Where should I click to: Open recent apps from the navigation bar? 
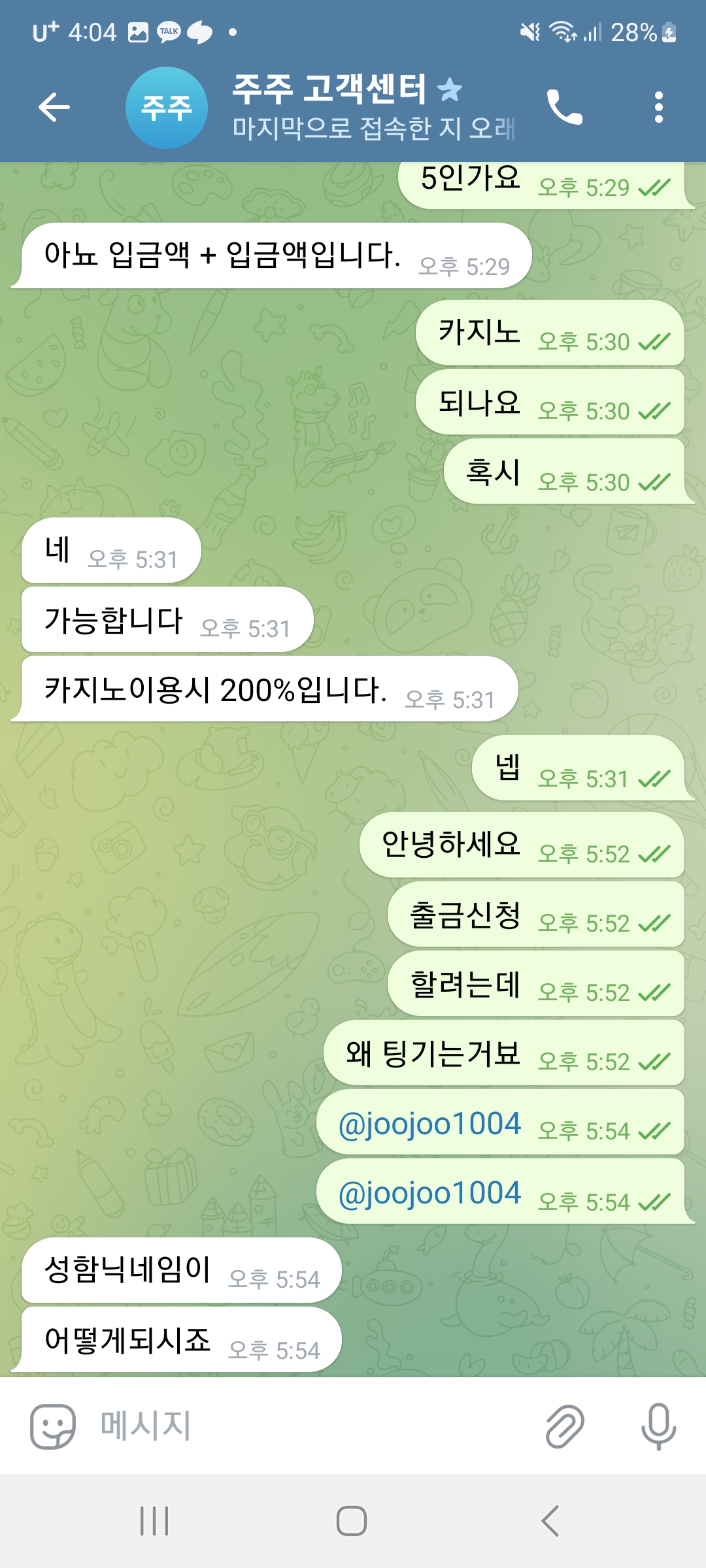pyautogui.click(x=154, y=1521)
